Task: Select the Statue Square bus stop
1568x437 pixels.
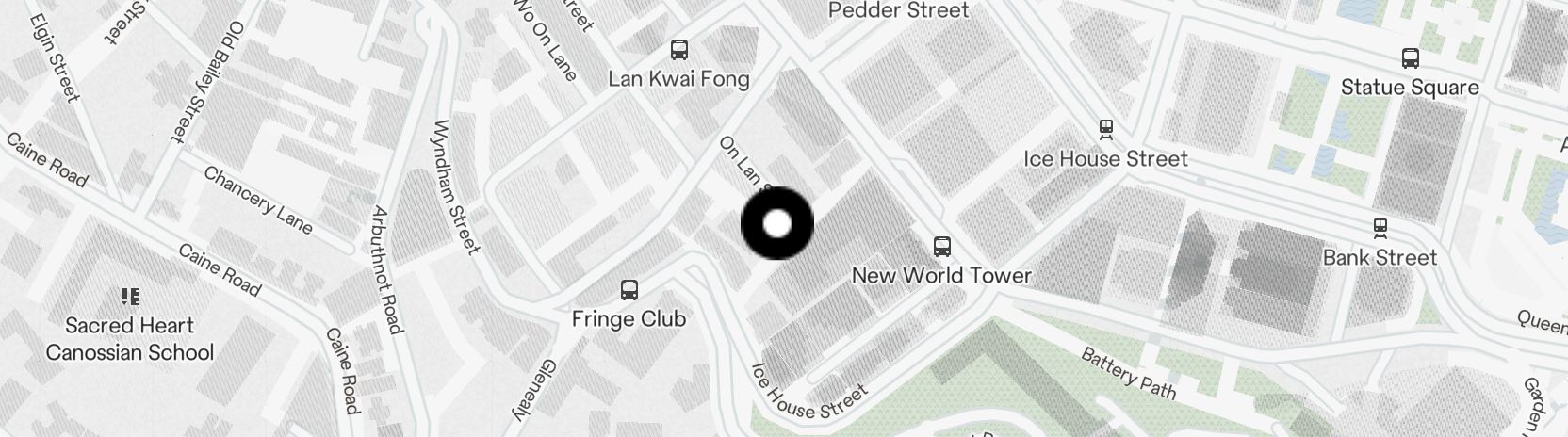Action: coord(1410,58)
